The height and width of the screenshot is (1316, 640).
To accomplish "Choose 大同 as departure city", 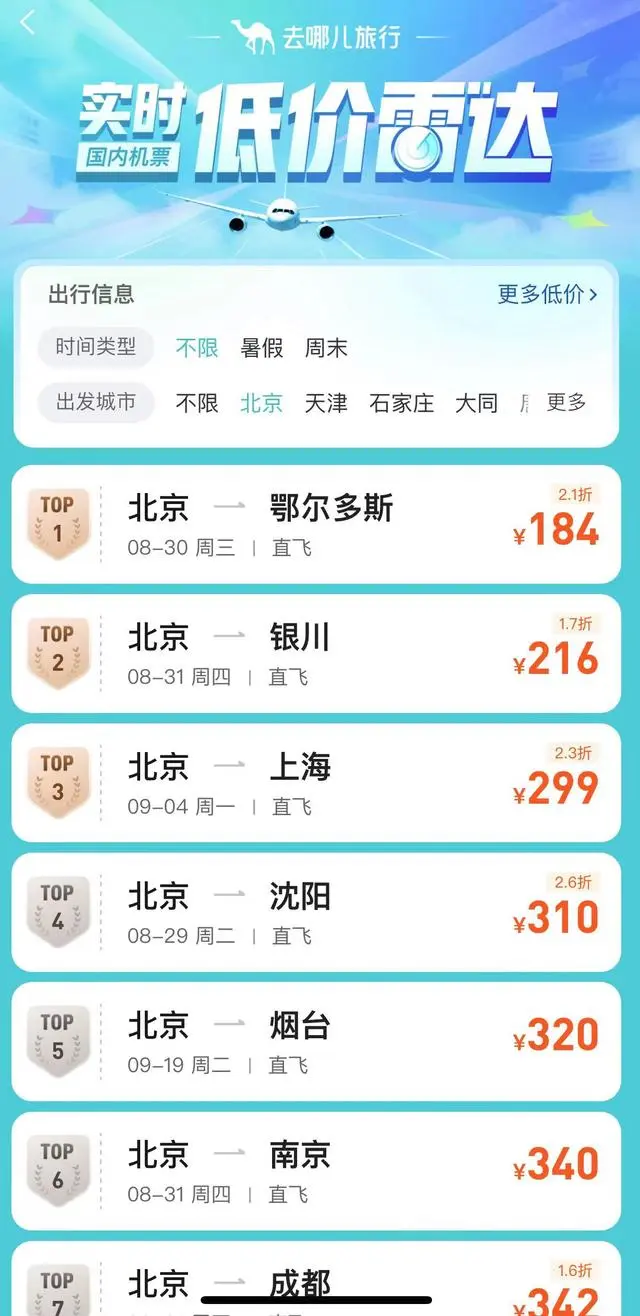I will (x=476, y=403).
